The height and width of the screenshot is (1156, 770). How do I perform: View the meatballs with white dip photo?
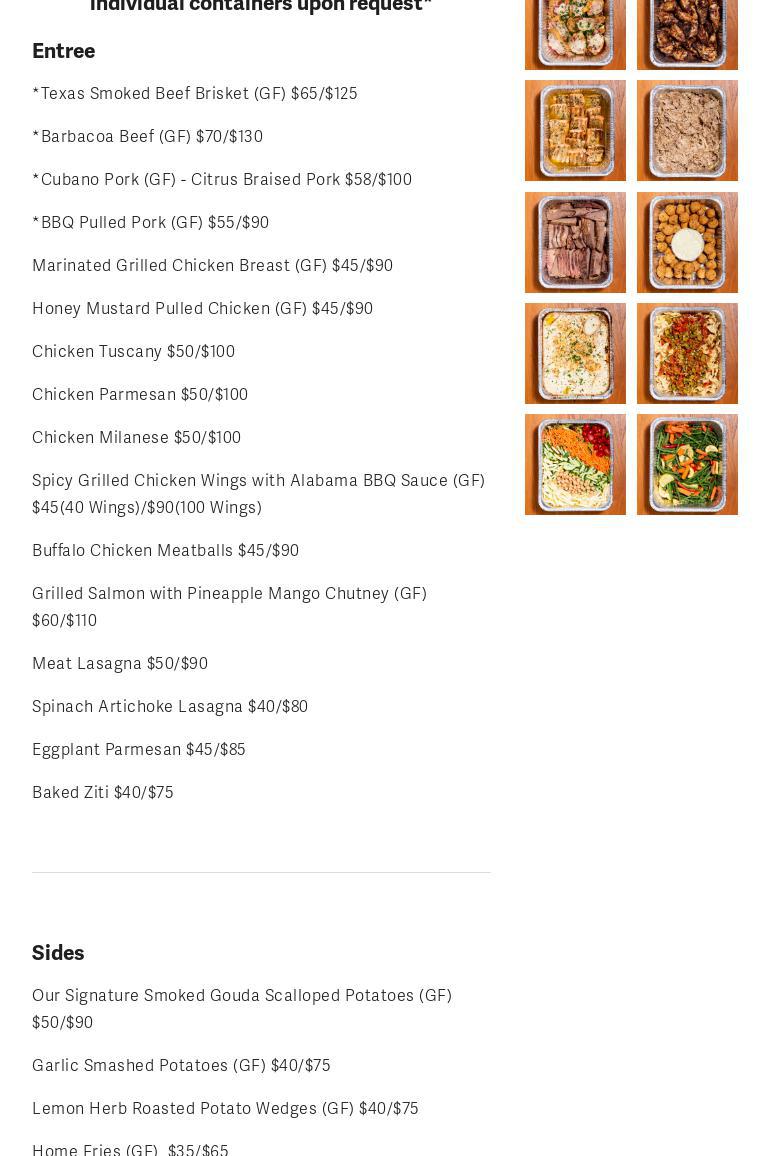click(687, 242)
